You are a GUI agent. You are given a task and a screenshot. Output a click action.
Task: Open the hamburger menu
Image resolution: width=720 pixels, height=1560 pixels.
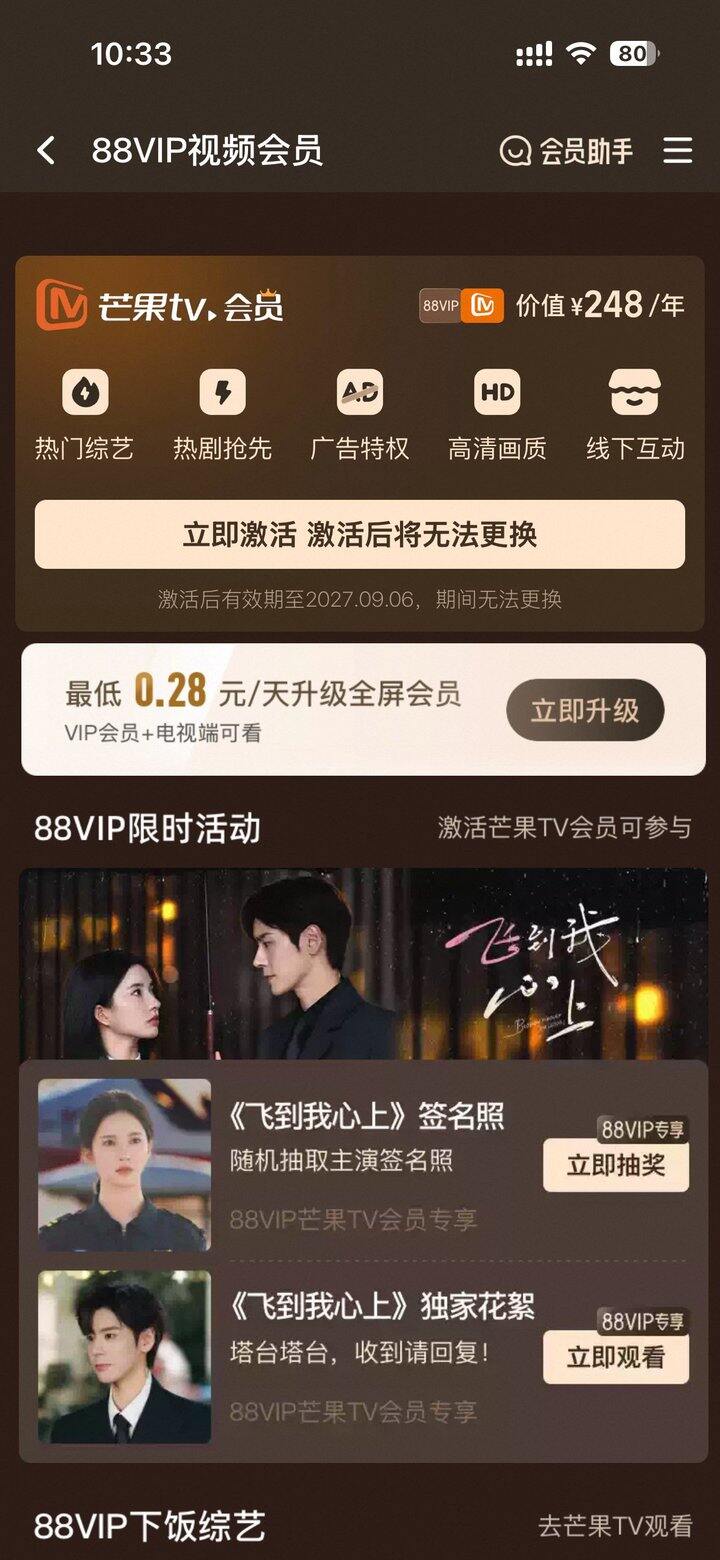click(x=678, y=151)
